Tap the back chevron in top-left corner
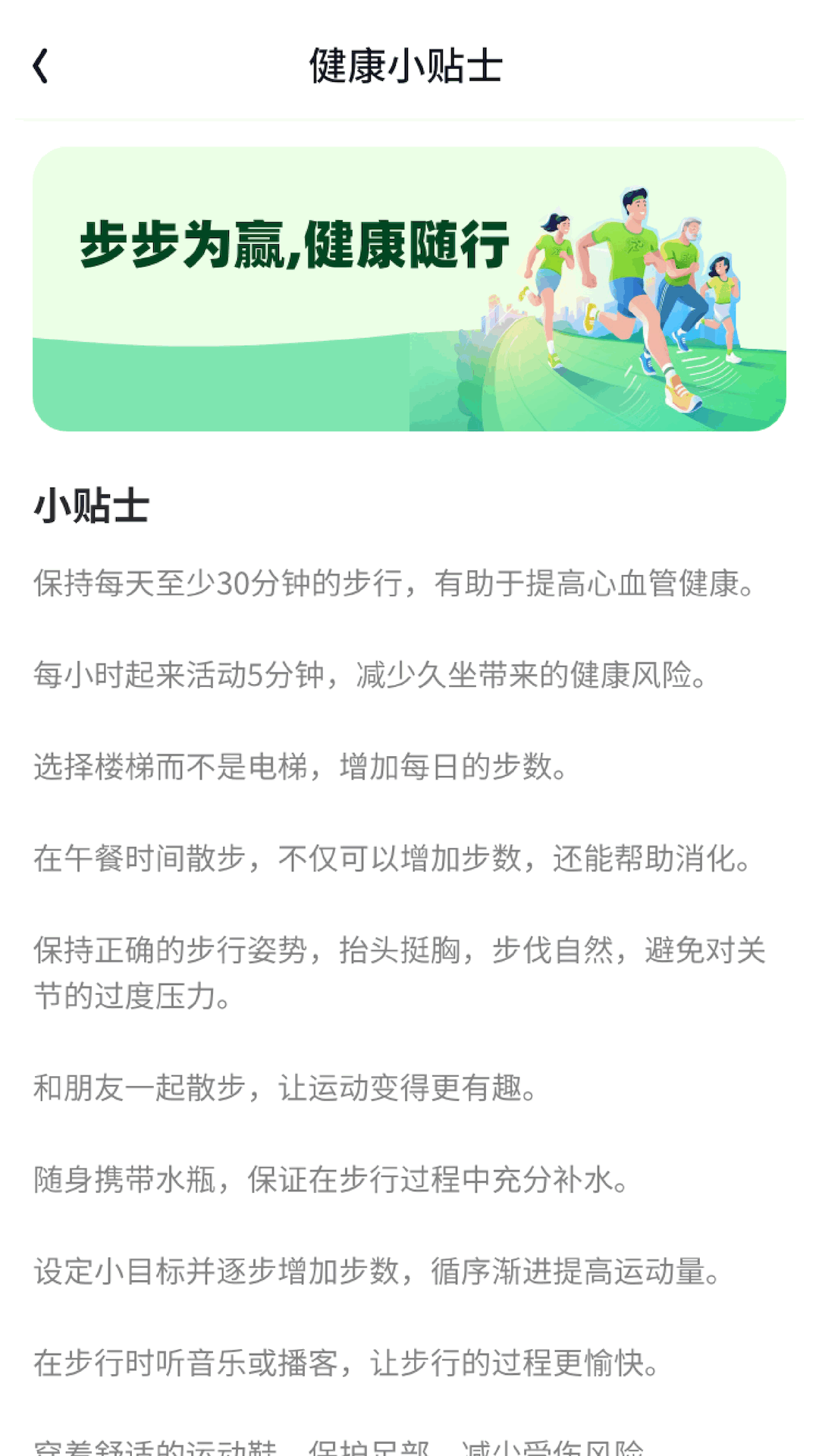The height and width of the screenshot is (1456, 819). 39,67
